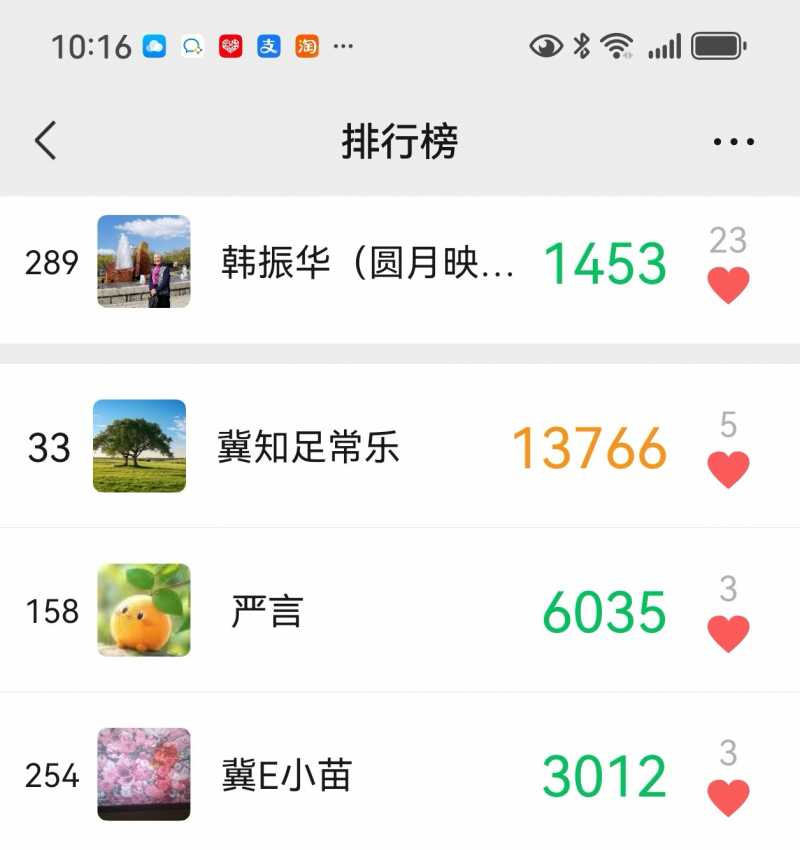Open the top-right more options menu
This screenshot has width=800, height=850.
(x=734, y=140)
